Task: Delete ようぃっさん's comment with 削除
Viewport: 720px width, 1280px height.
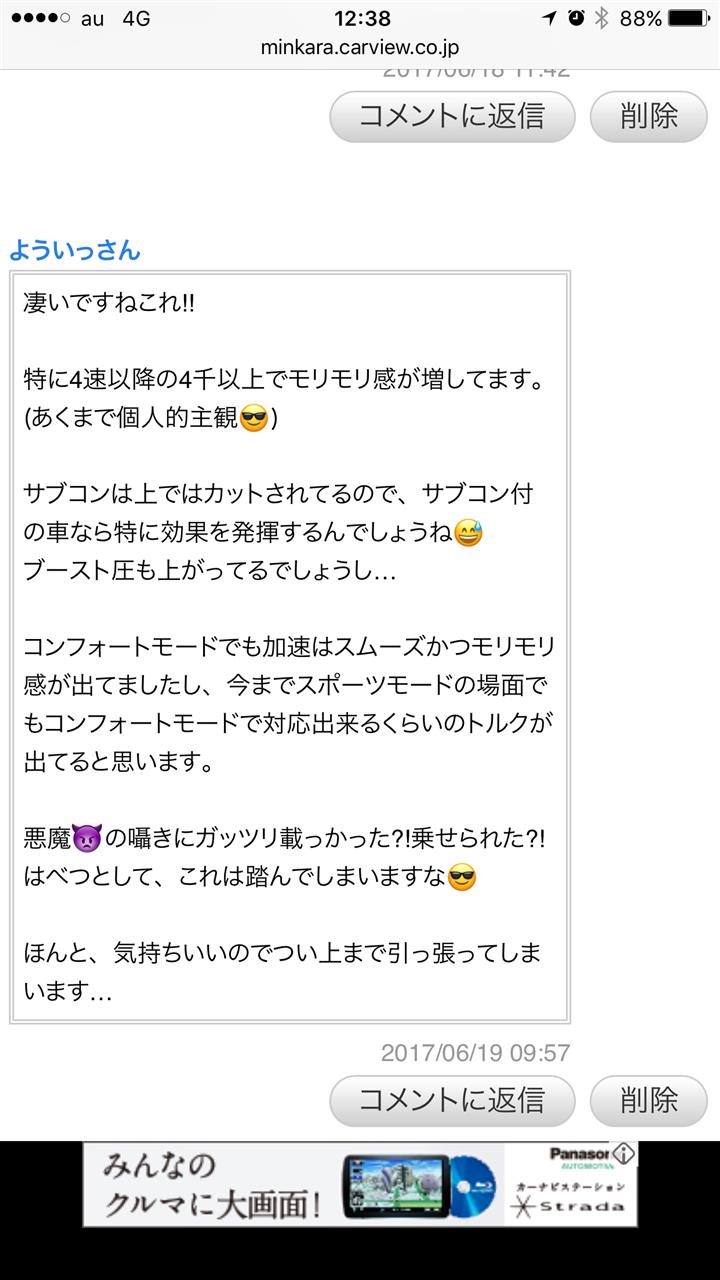Action: pyautogui.click(x=648, y=1100)
